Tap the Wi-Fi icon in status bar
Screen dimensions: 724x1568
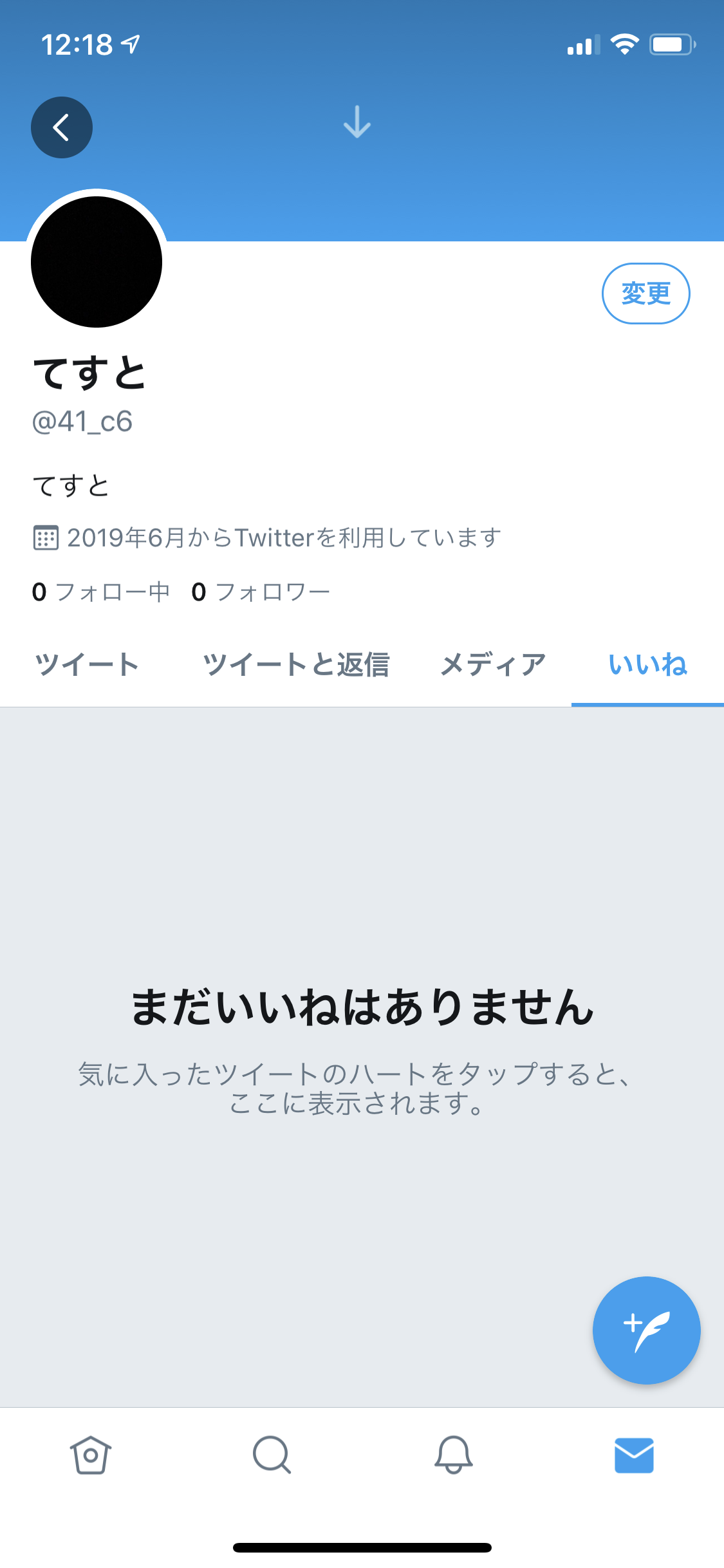[623, 44]
